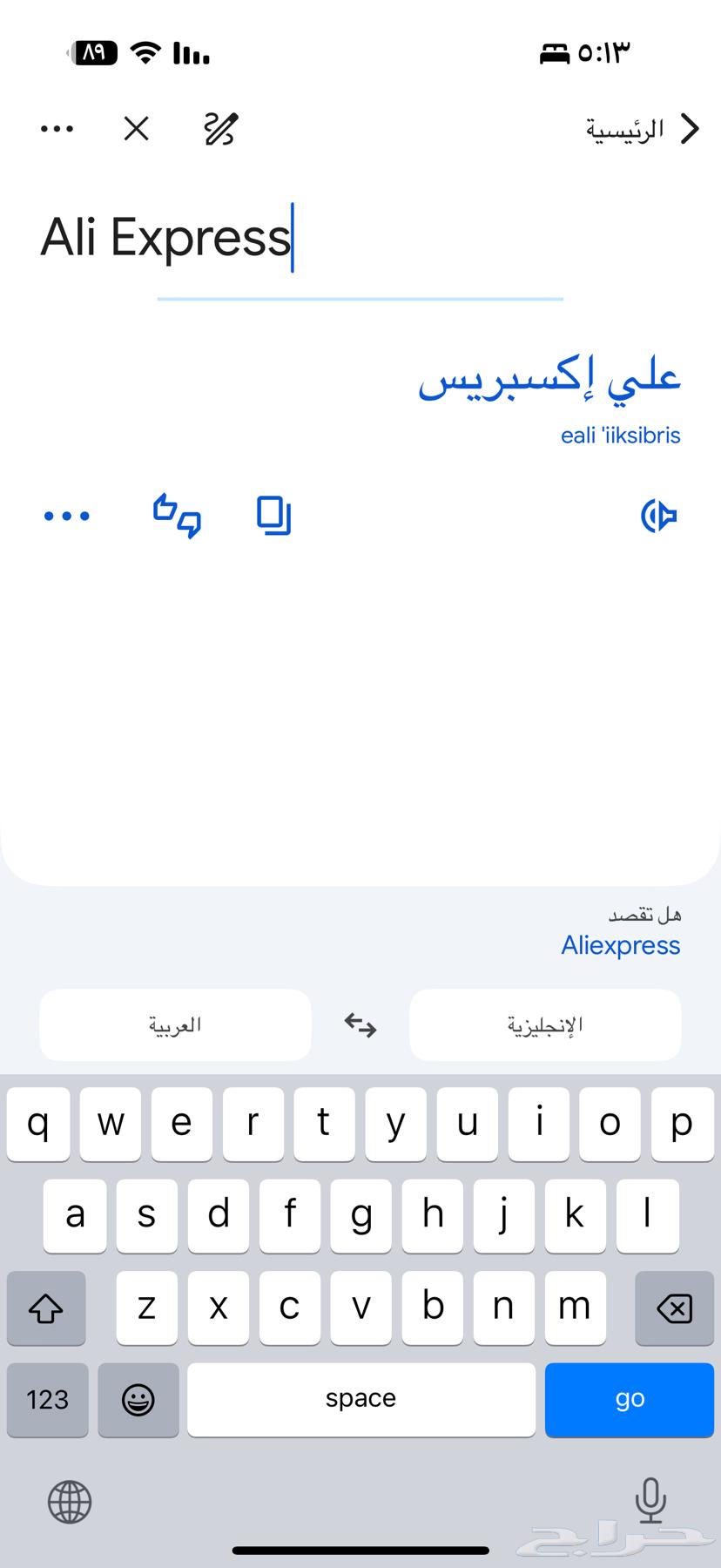Screen dimensions: 721x1568
Task: Hit the go key on keyboard
Action: [x=629, y=1399]
